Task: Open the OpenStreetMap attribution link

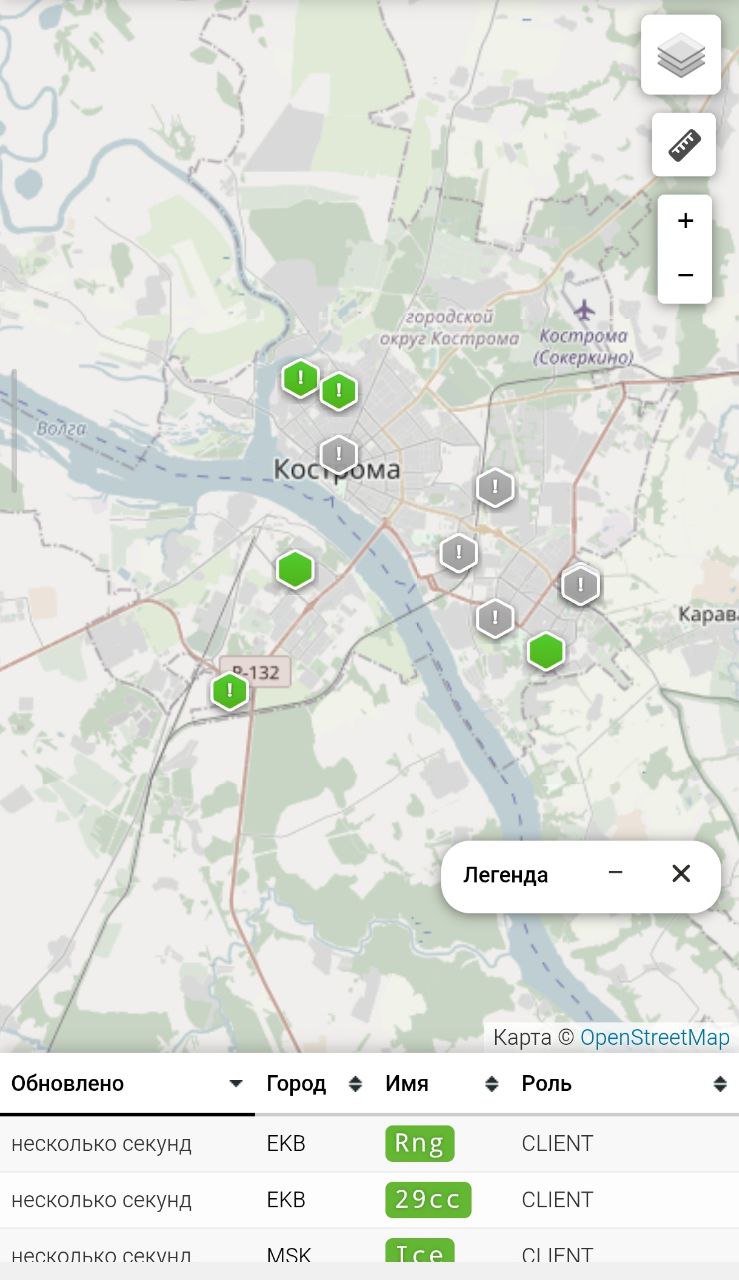Action: click(655, 1037)
